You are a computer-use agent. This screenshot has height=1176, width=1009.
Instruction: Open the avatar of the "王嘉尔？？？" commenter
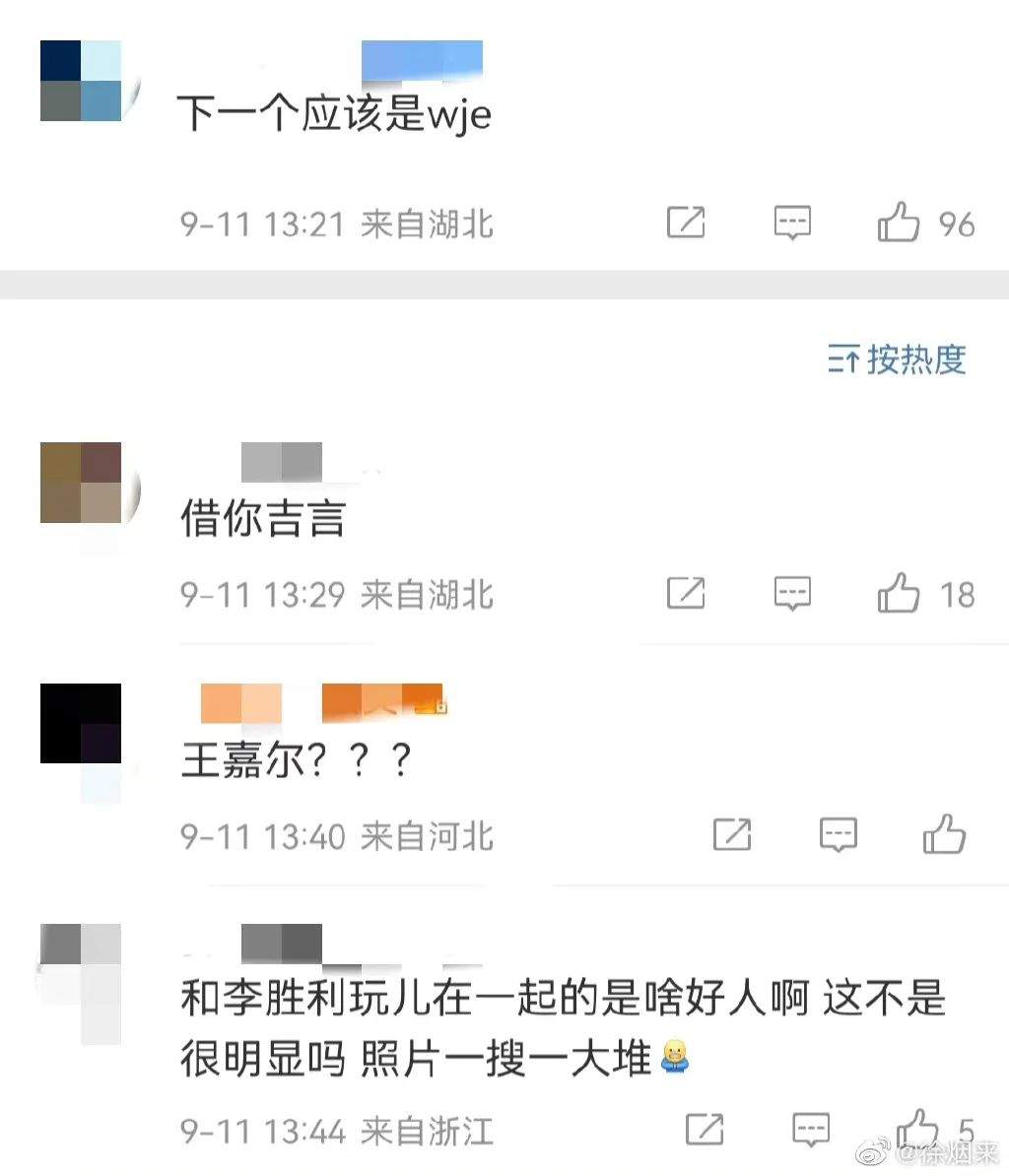(x=81, y=724)
